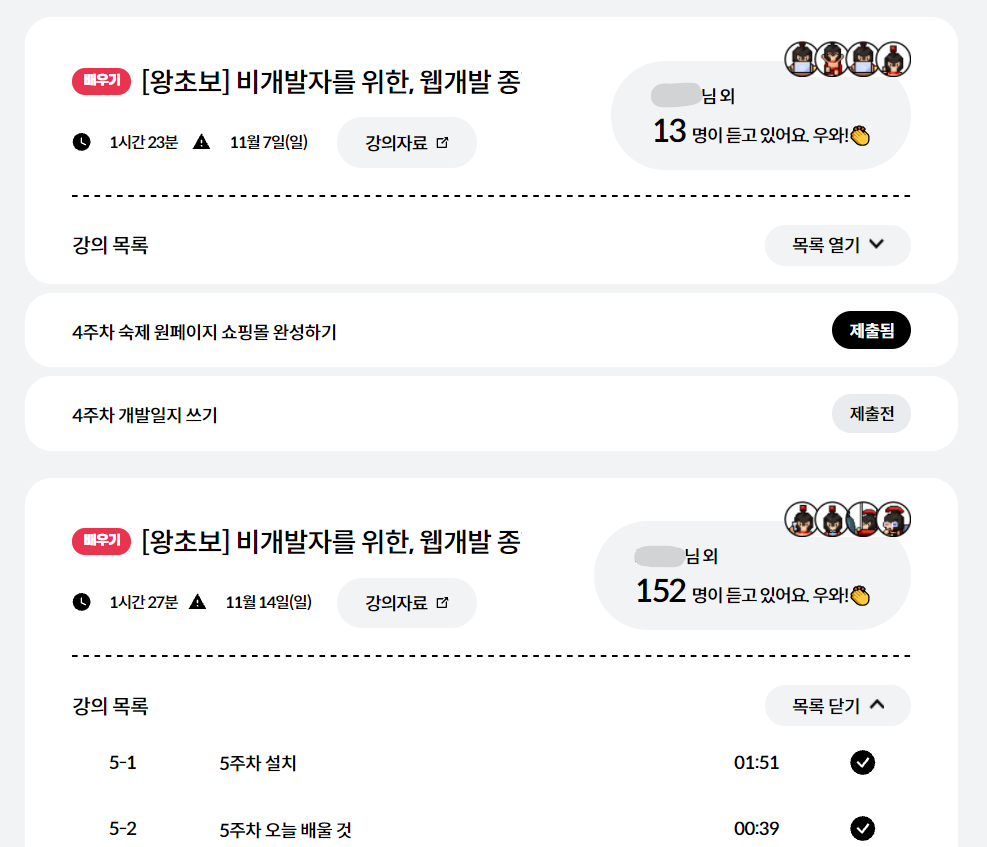Open lesson 5-1 5주차 설치
This screenshot has width=987, height=847.
[x=258, y=764]
